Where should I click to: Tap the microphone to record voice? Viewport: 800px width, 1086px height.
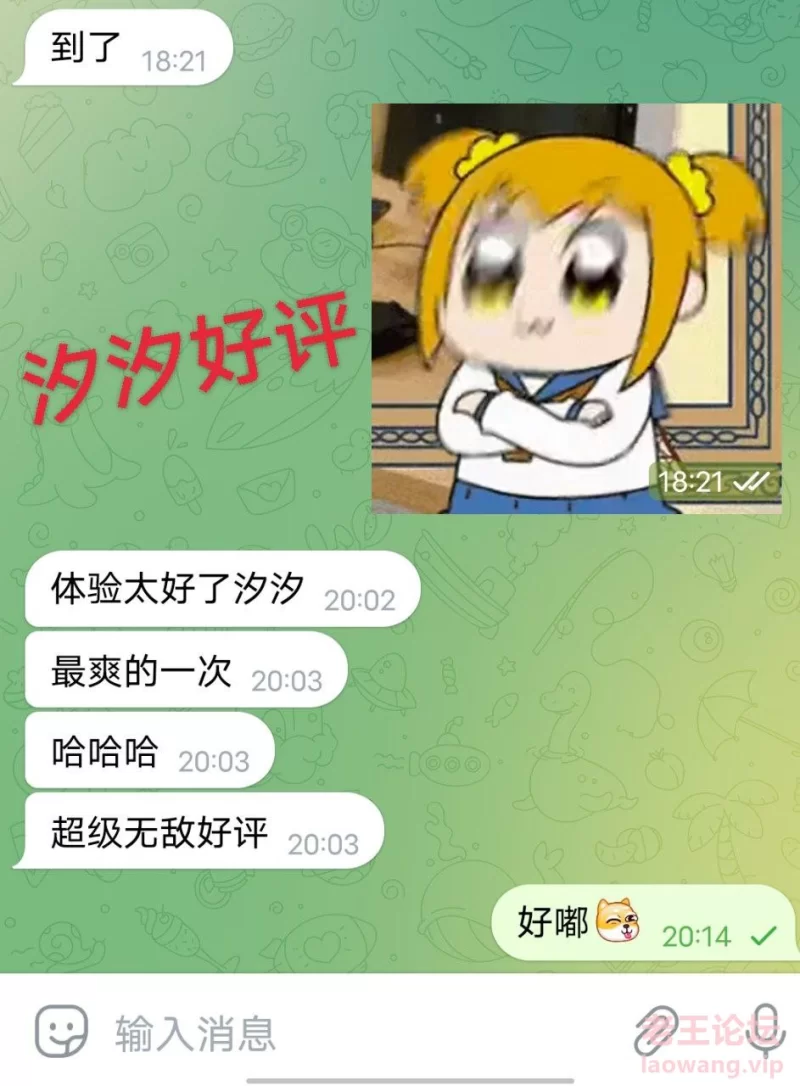[x=768, y=1030]
